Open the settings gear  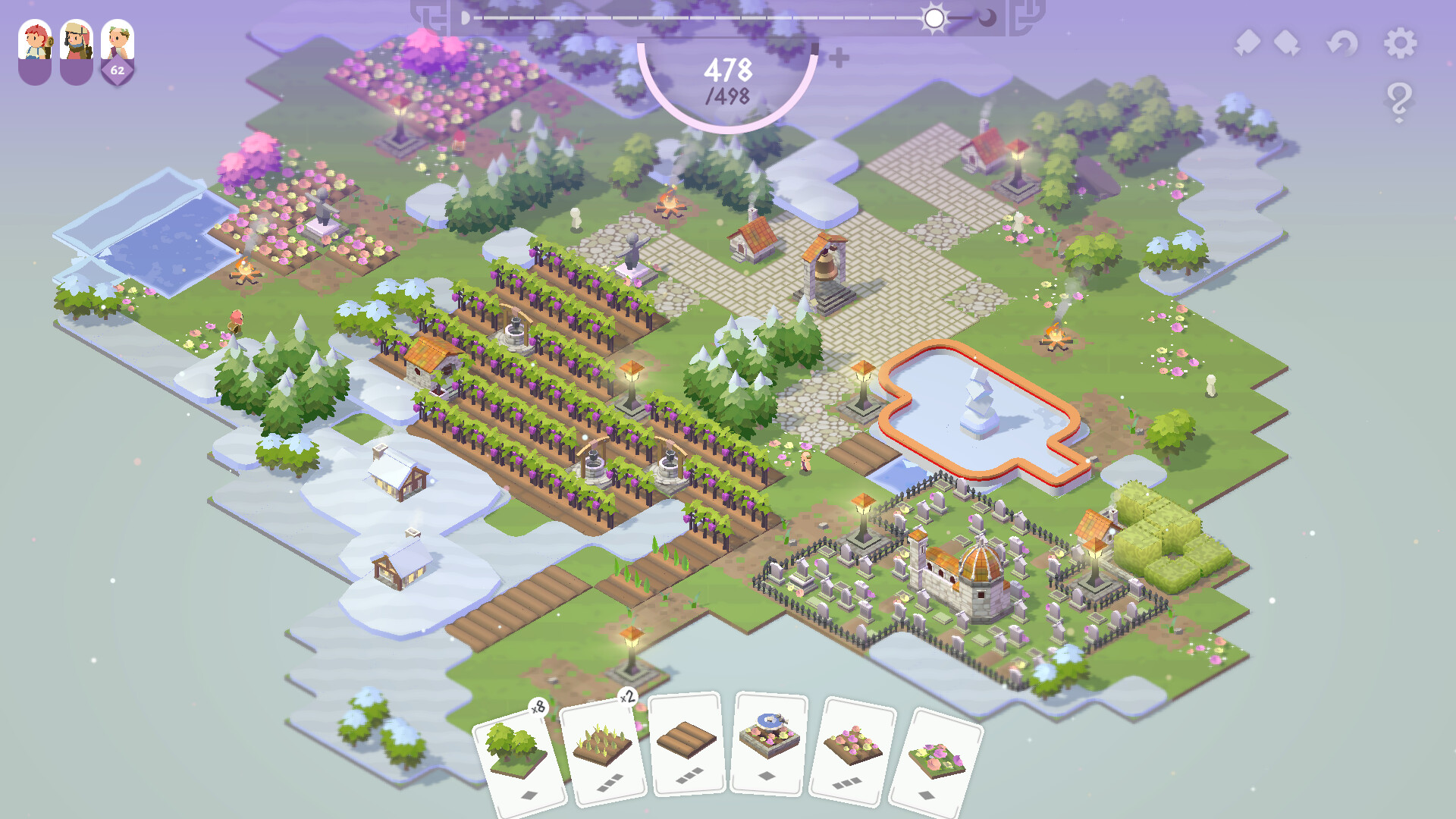pyautogui.click(x=1400, y=43)
